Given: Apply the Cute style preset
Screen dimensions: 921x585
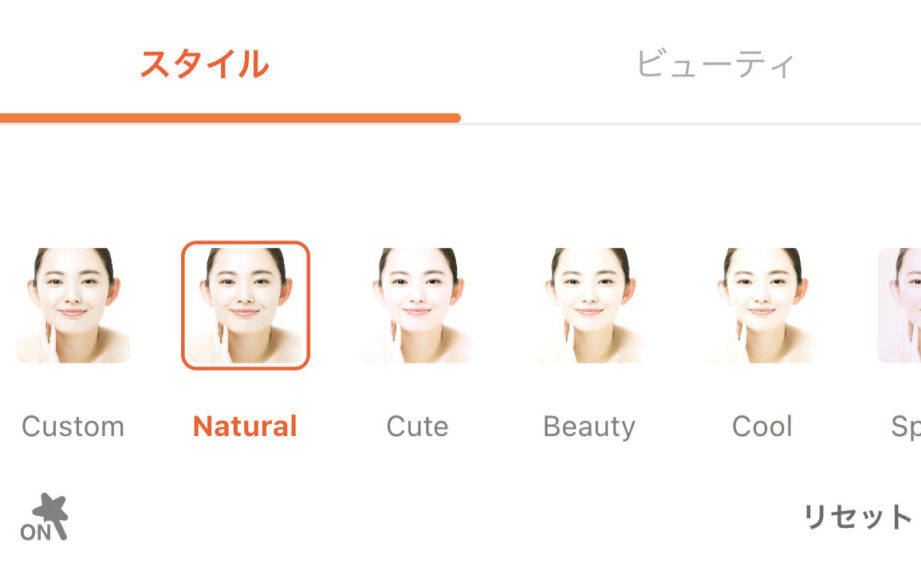Looking at the screenshot, I should pyautogui.click(x=417, y=305).
